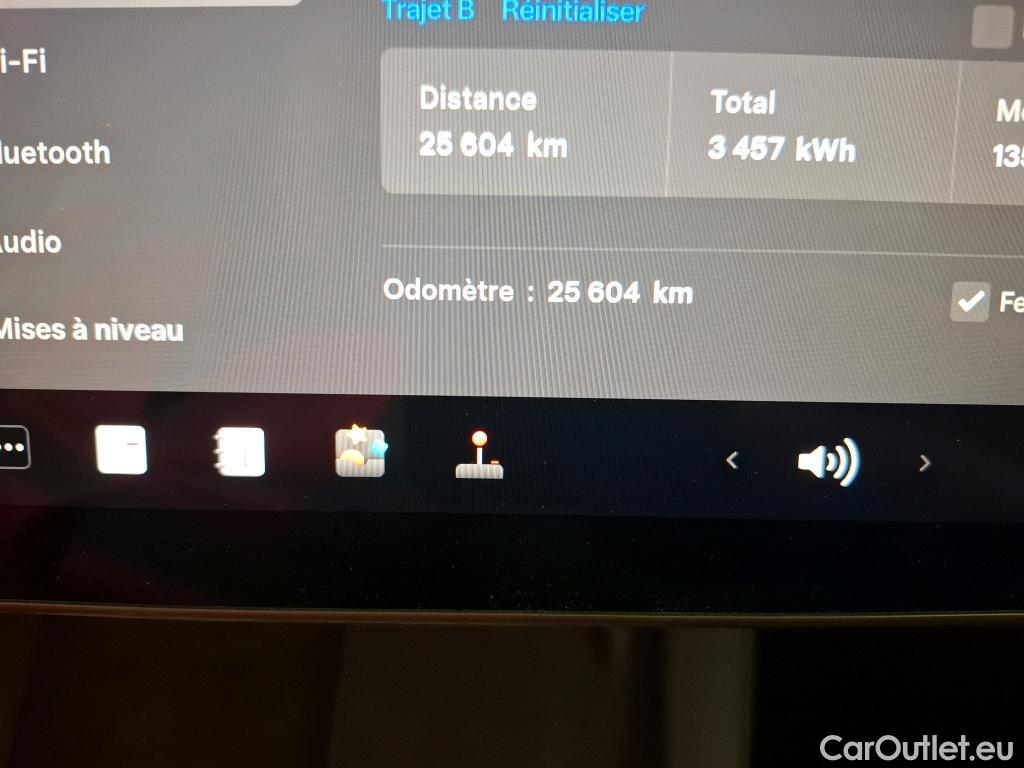Open the white calendar-style dock app
Viewport: 1024px width, 768px height.
point(121,450)
